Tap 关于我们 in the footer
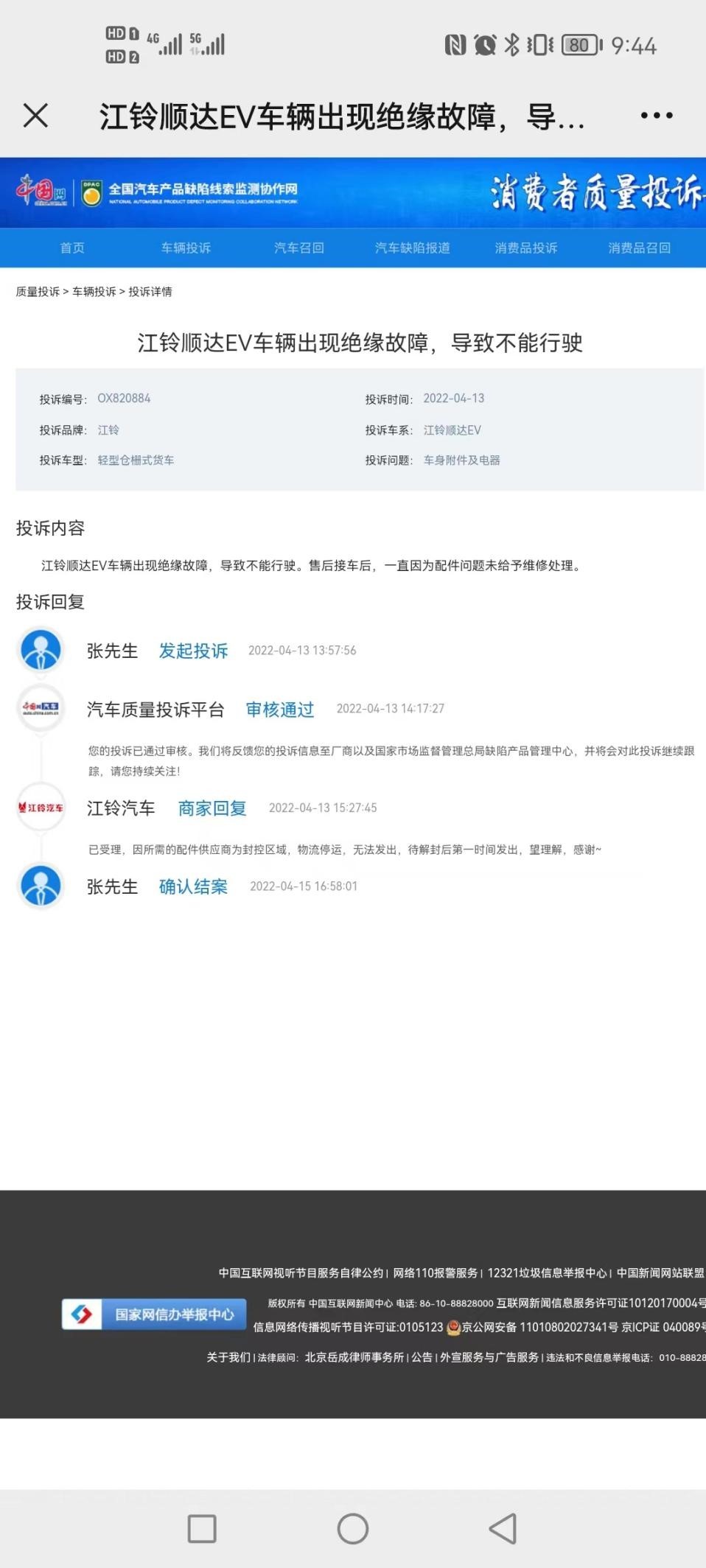 [x=228, y=1357]
